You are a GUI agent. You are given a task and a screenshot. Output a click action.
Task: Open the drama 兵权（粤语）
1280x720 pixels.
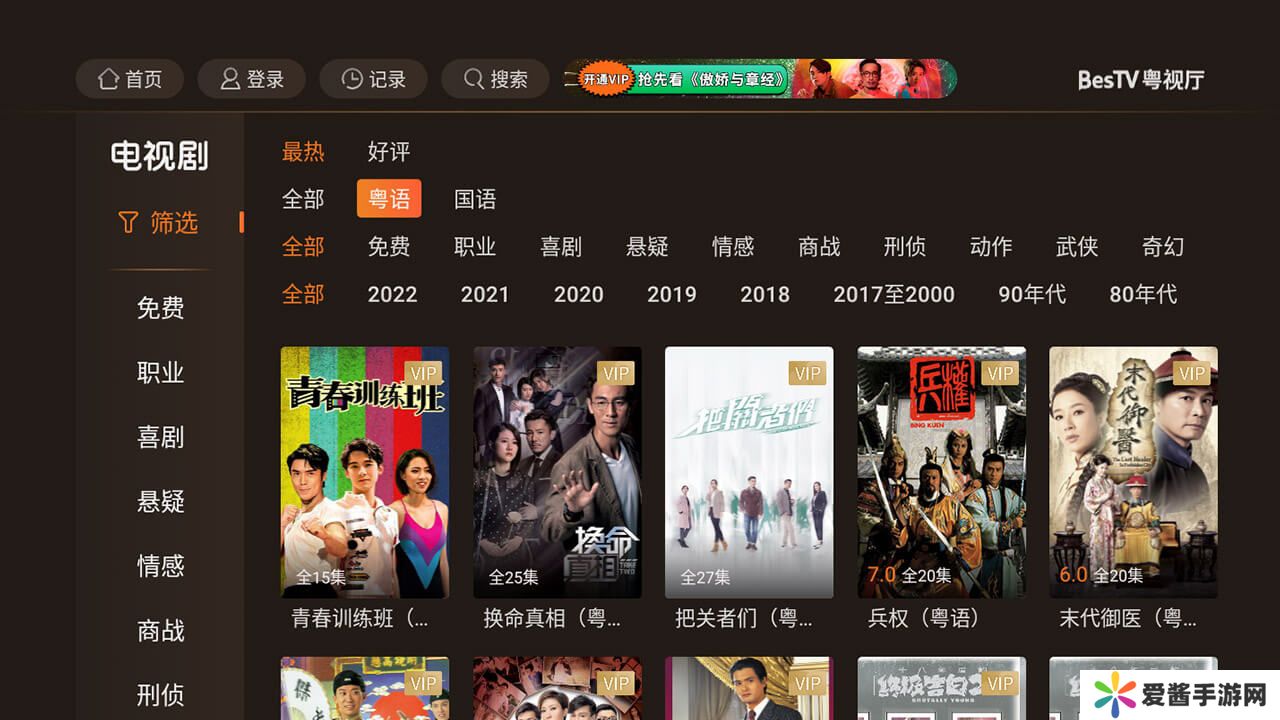(x=941, y=472)
